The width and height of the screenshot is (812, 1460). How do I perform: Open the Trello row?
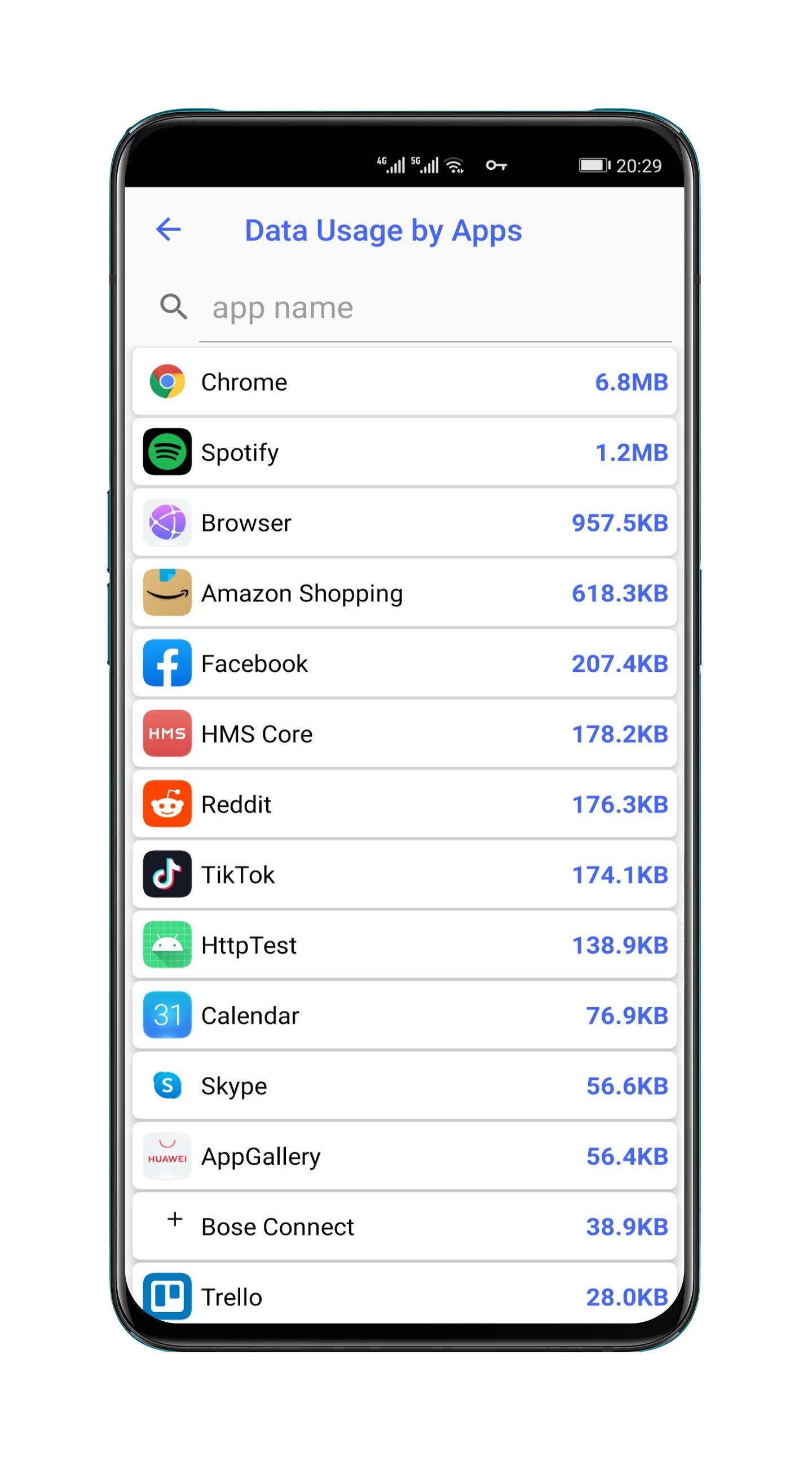tap(404, 1294)
